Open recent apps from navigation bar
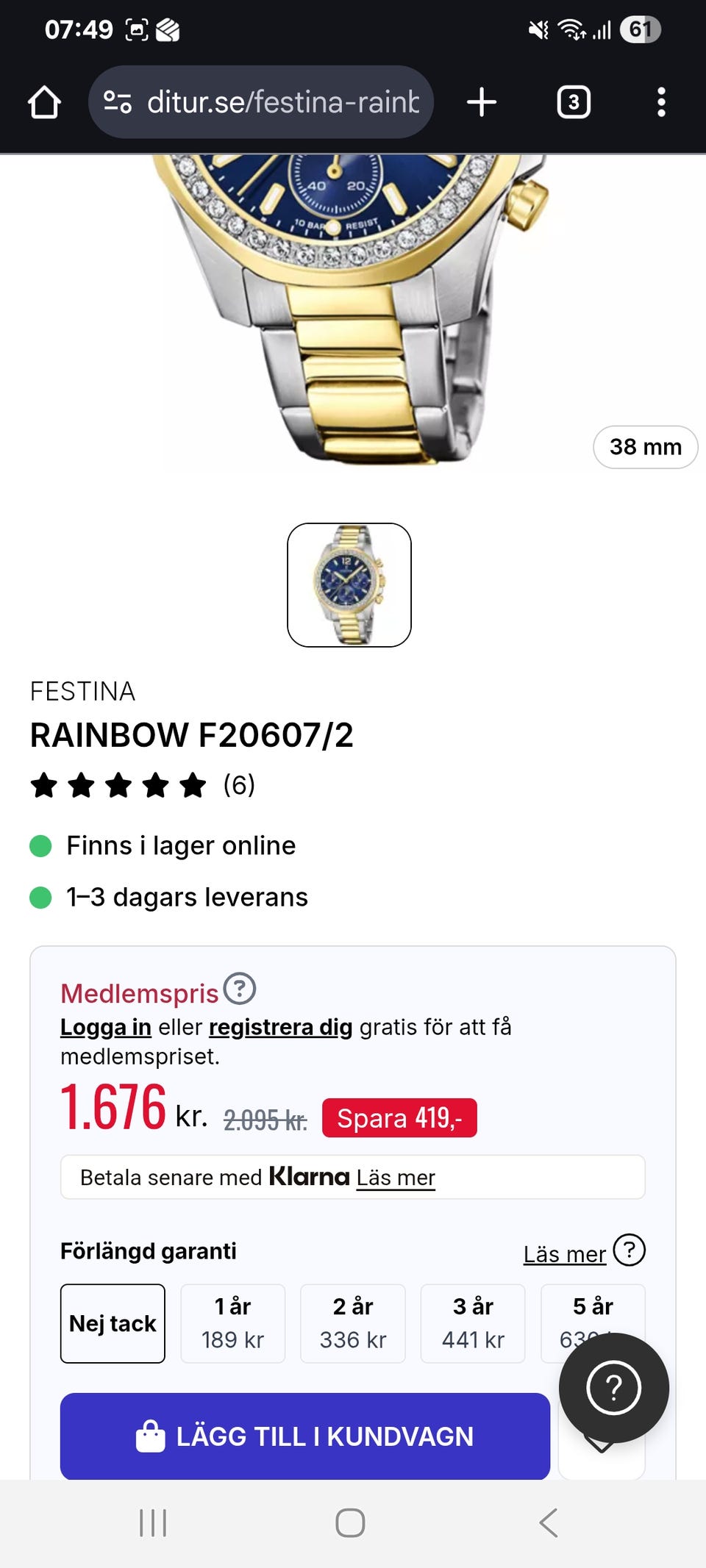The image size is (706, 1568). tap(153, 1523)
